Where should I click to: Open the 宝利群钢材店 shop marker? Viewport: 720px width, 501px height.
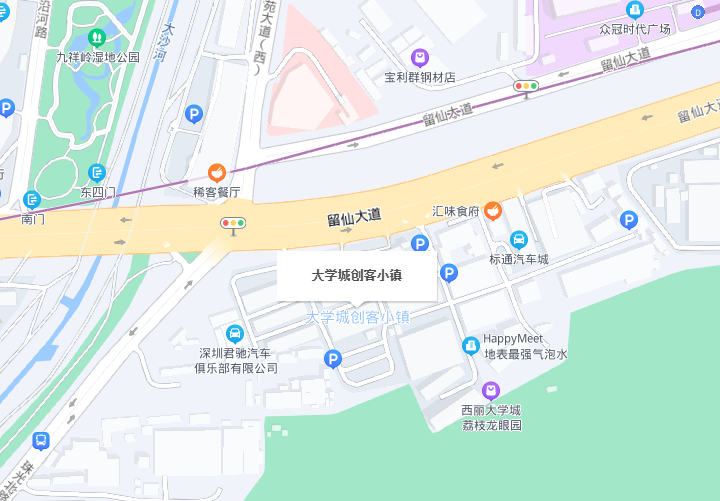coord(420,58)
